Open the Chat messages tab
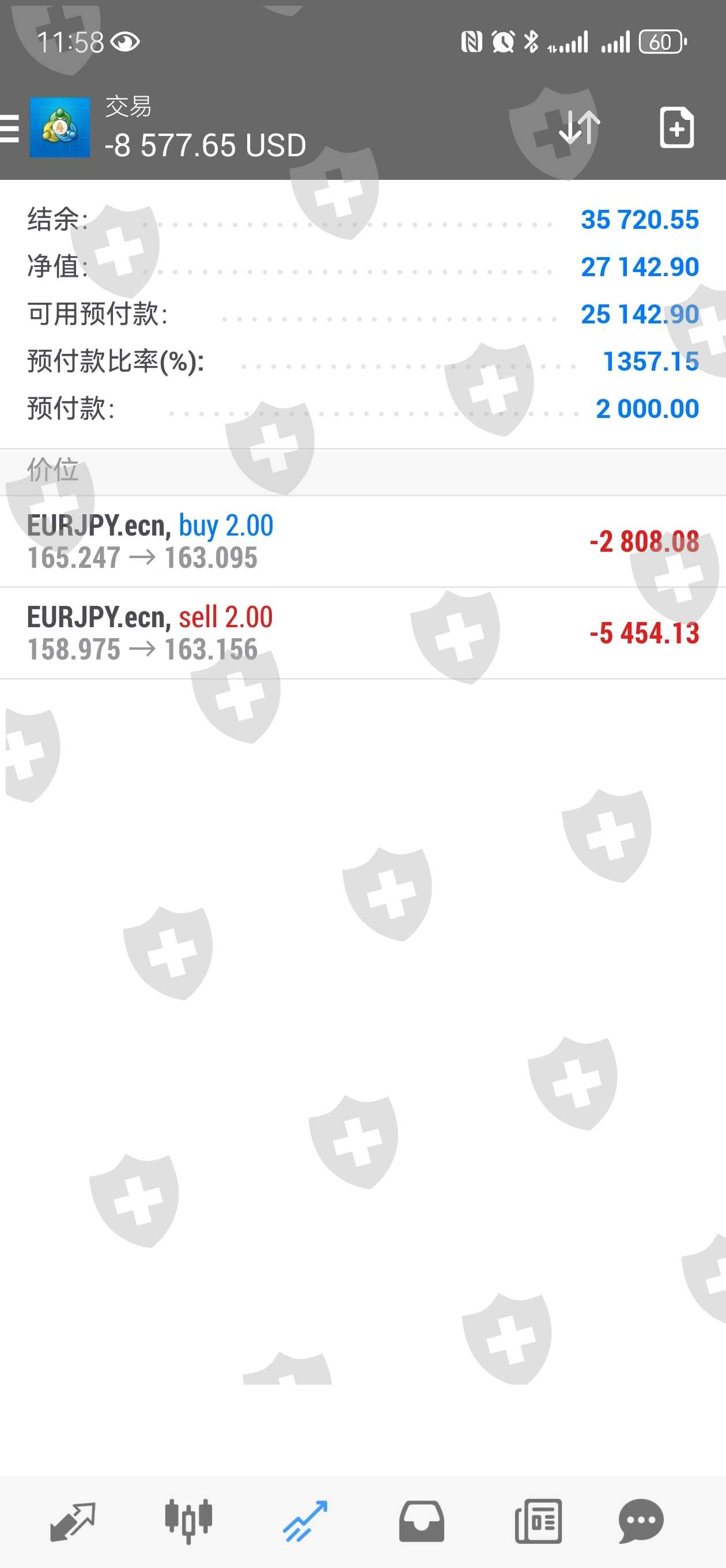This screenshot has width=726, height=1568. pyautogui.click(x=640, y=1521)
